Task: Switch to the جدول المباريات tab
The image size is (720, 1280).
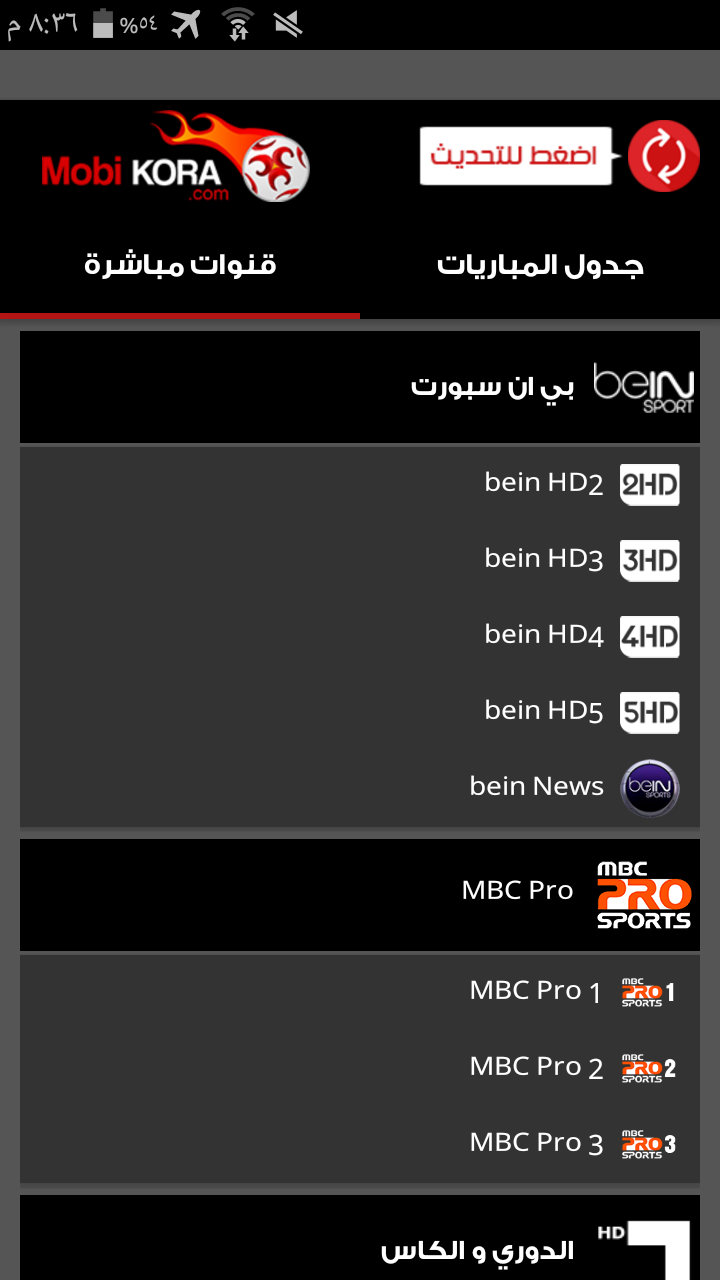Action: pyautogui.click(x=540, y=266)
